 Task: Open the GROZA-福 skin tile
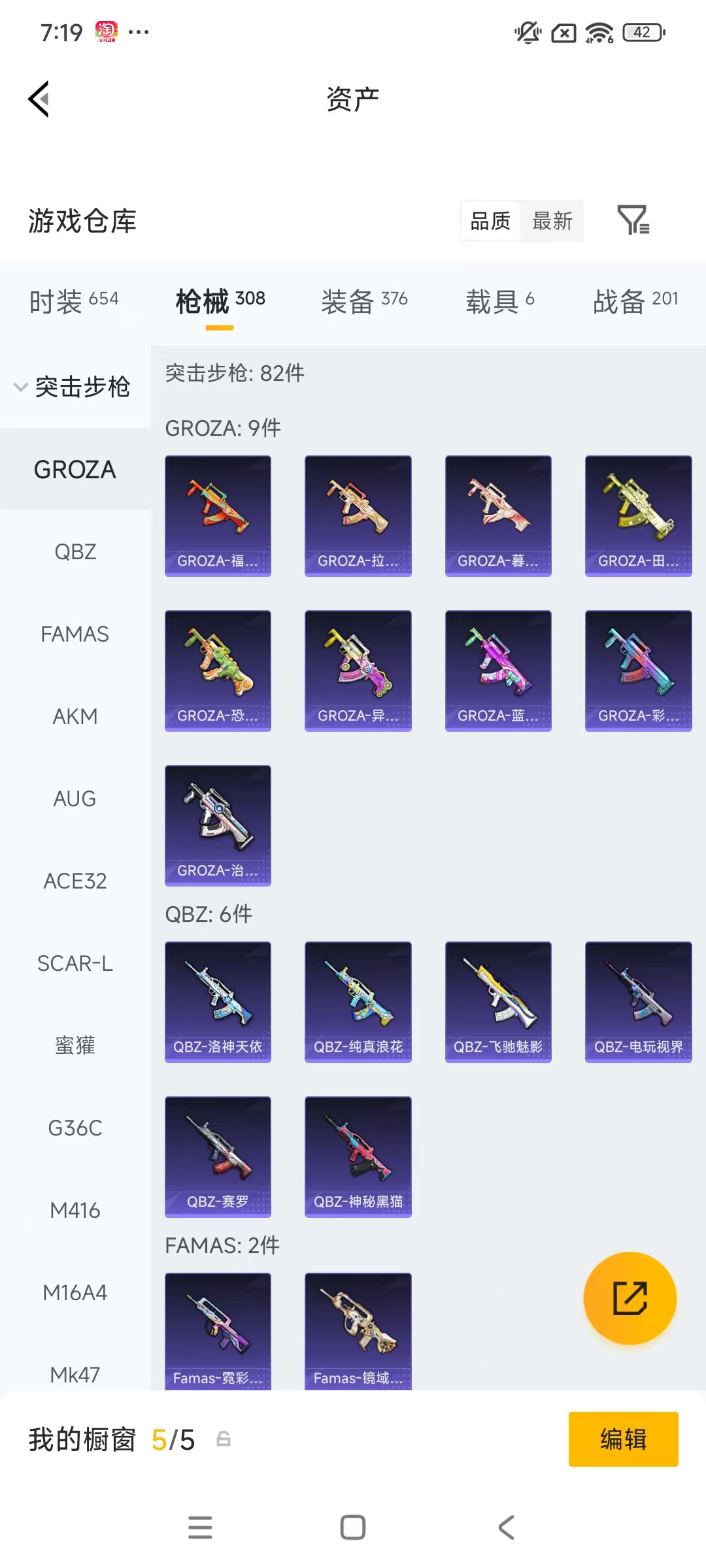tap(218, 515)
